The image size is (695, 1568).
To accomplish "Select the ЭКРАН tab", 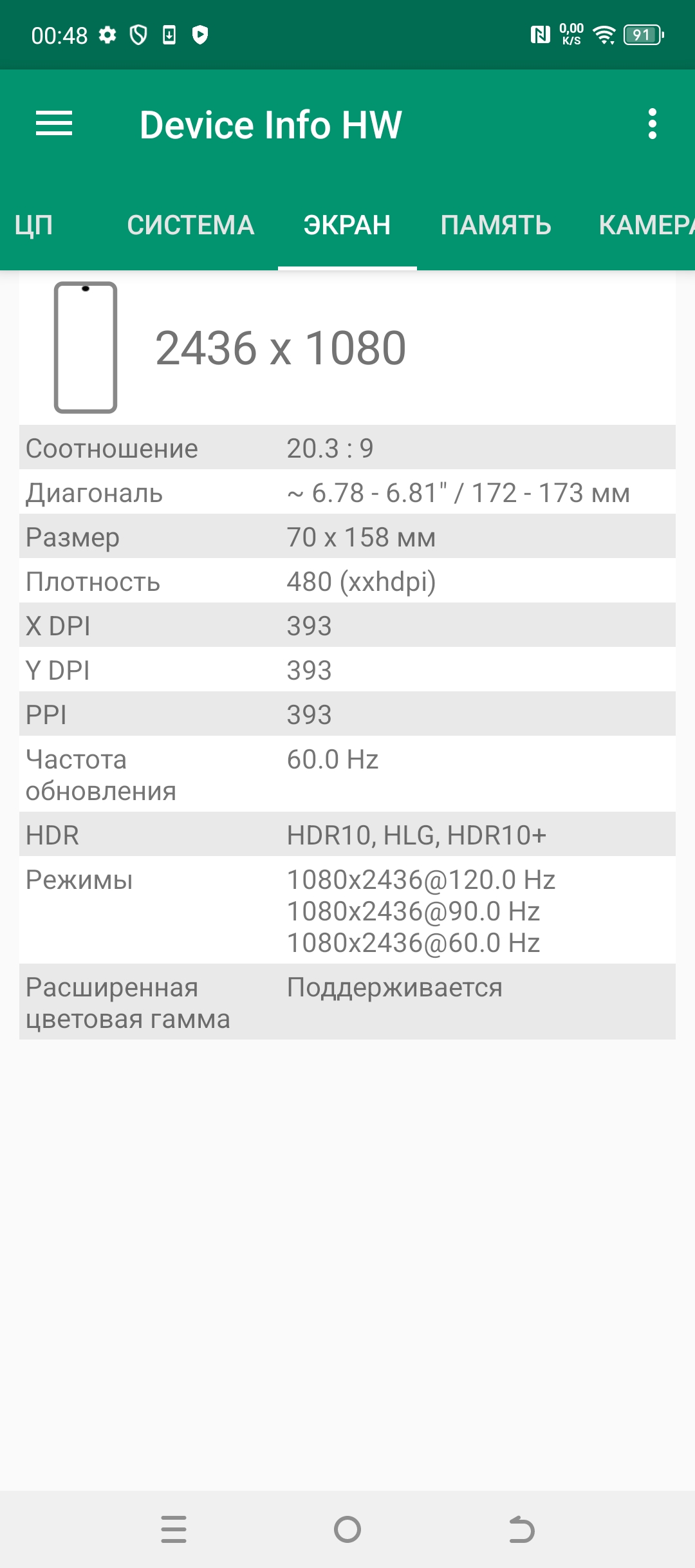I will coord(347,225).
